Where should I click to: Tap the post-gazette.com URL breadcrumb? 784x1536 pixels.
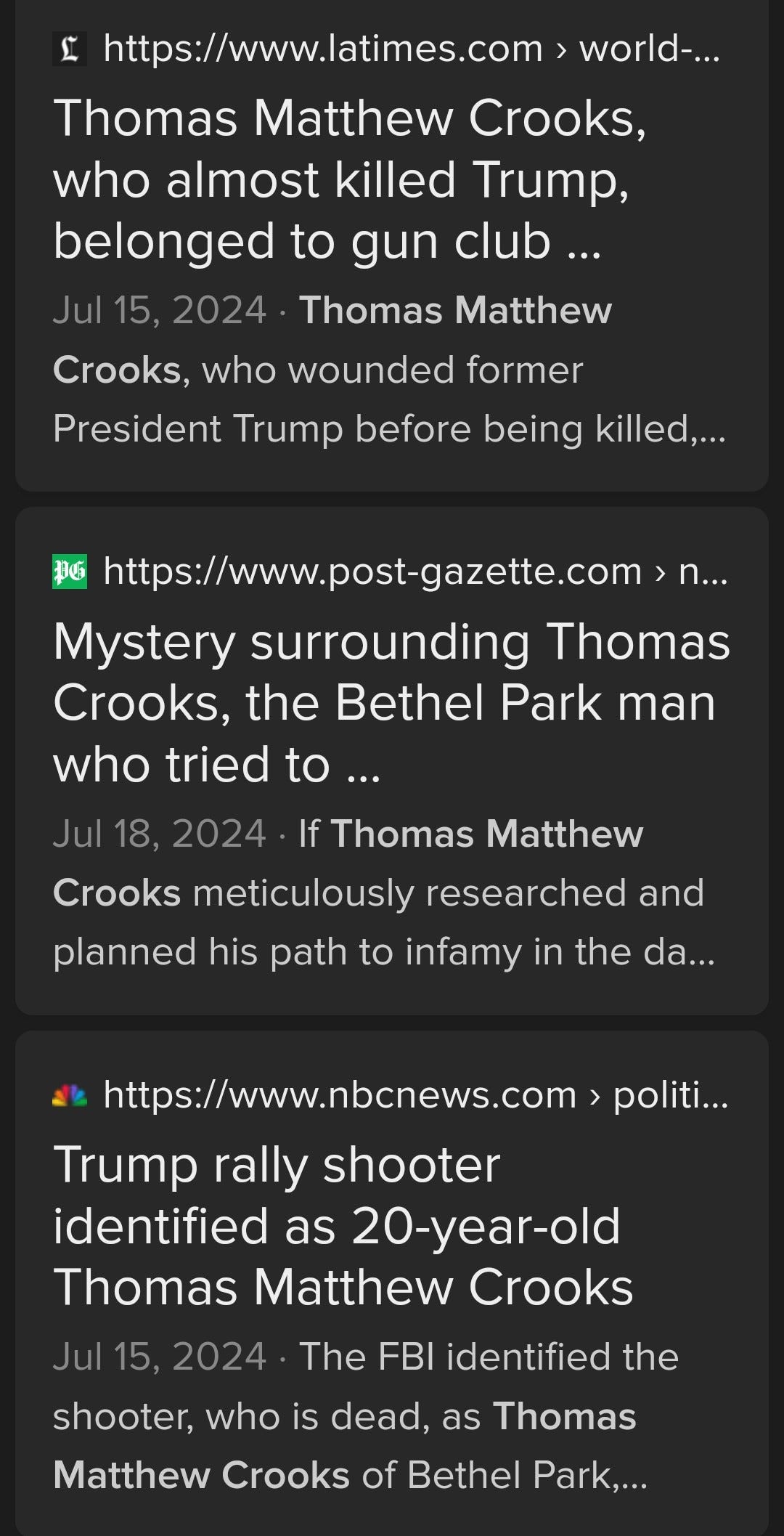point(415,572)
